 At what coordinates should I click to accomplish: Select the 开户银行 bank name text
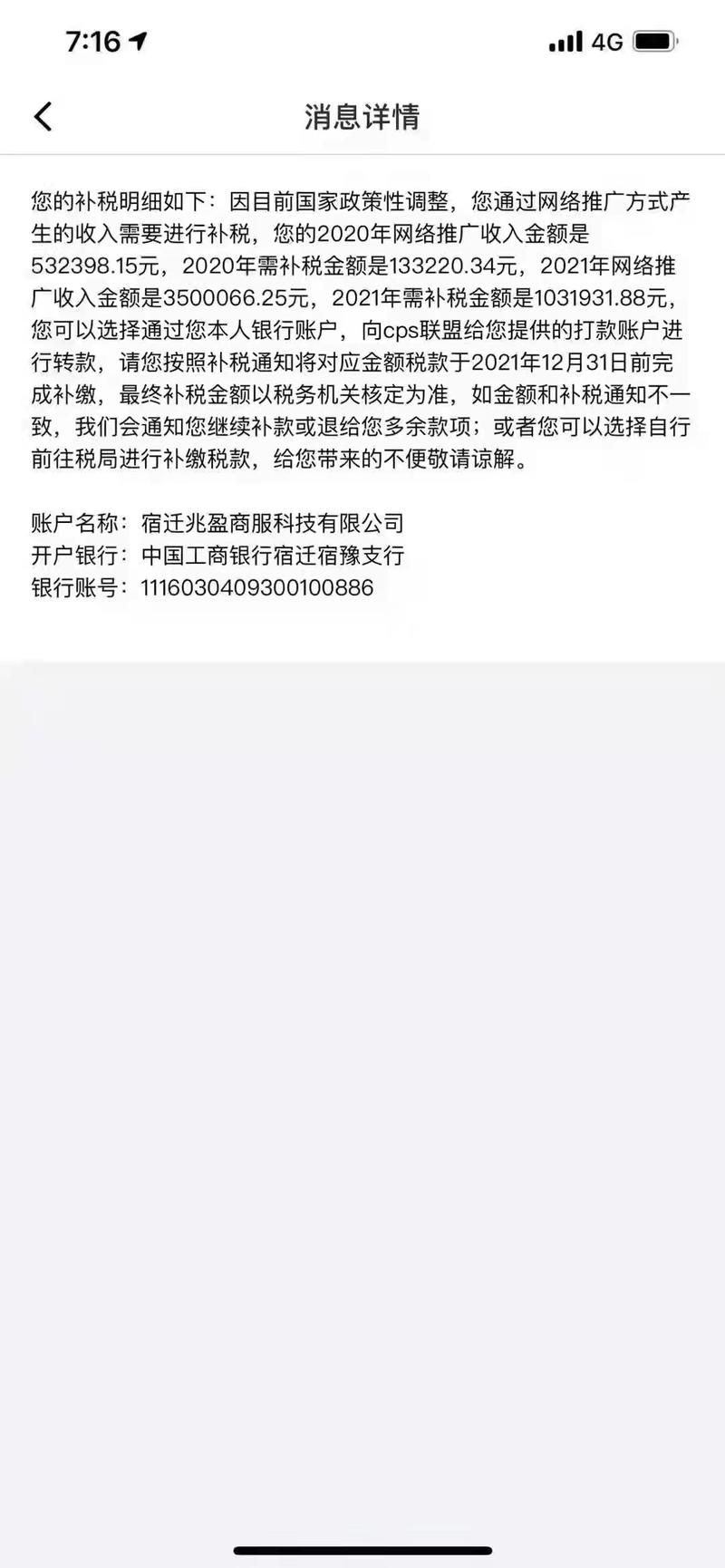click(272, 556)
